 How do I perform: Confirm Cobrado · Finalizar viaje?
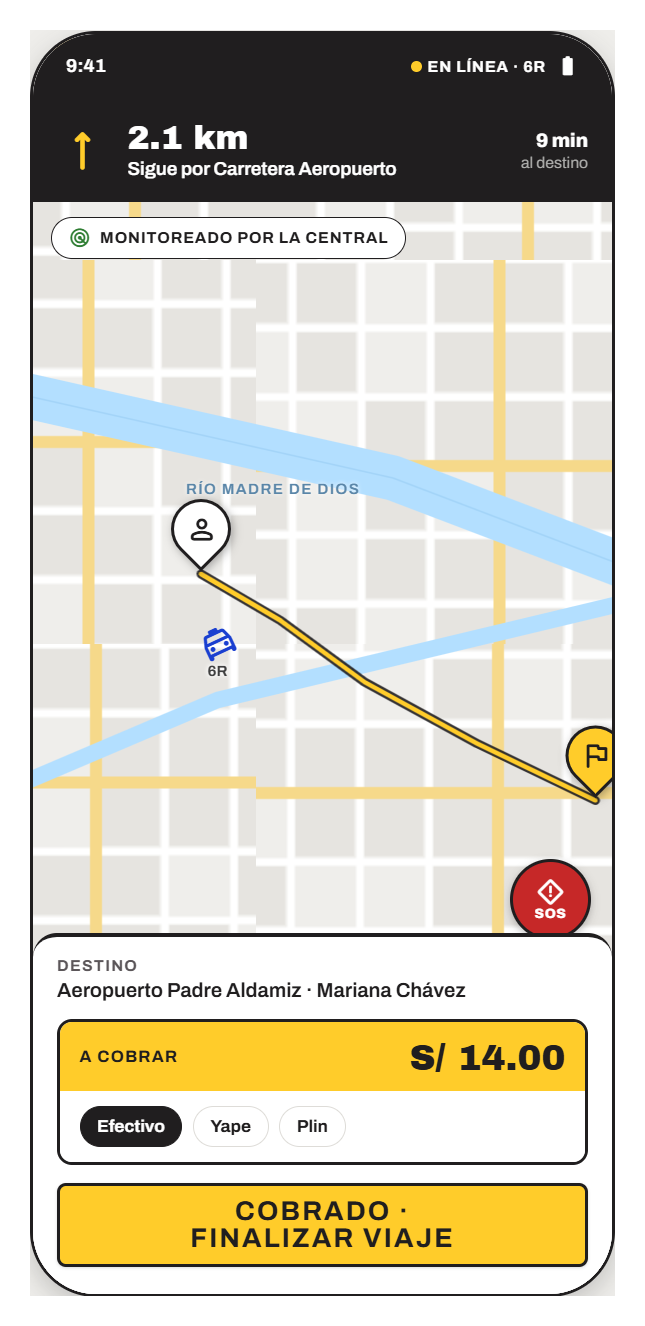[x=322, y=1225]
